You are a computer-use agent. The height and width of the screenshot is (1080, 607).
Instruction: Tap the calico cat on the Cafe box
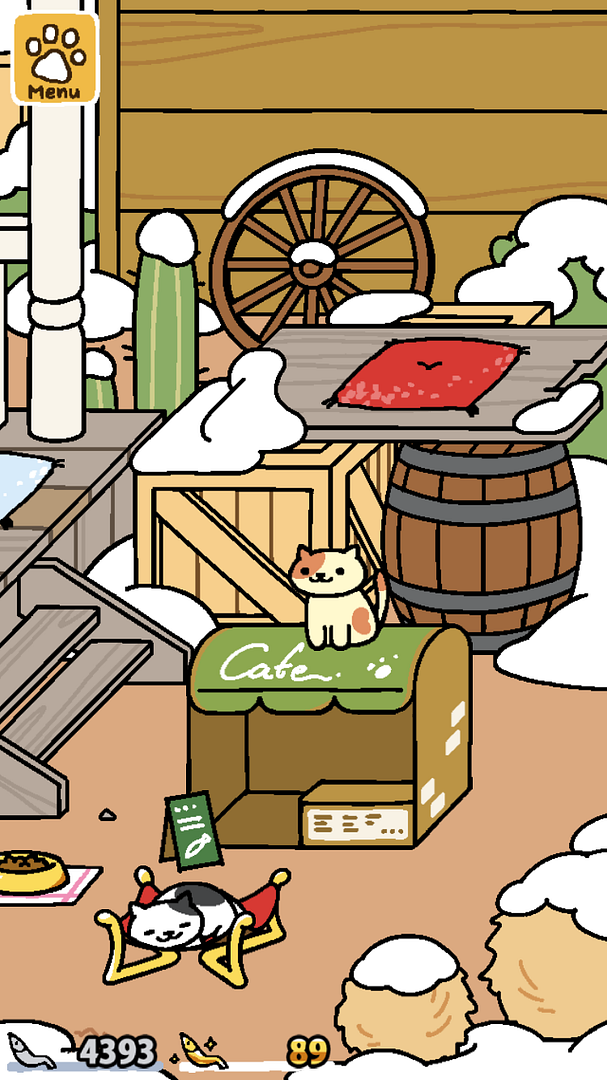click(x=335, y=597)
